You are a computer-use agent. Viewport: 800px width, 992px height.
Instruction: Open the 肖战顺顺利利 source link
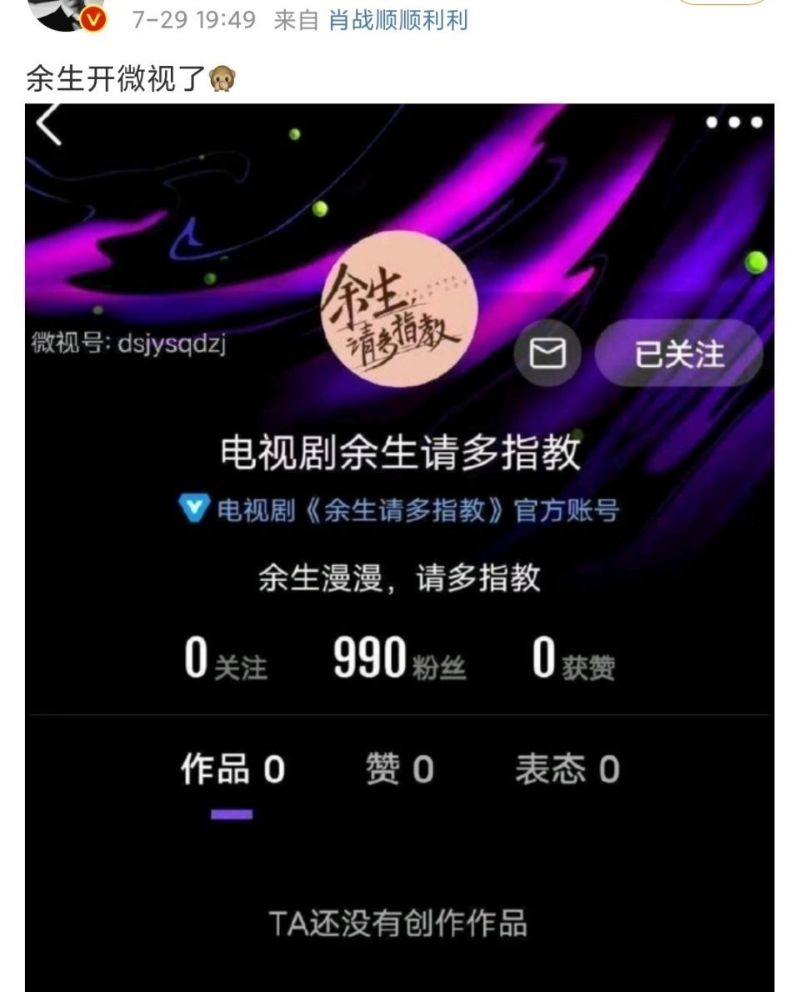(x=398, y=20)
